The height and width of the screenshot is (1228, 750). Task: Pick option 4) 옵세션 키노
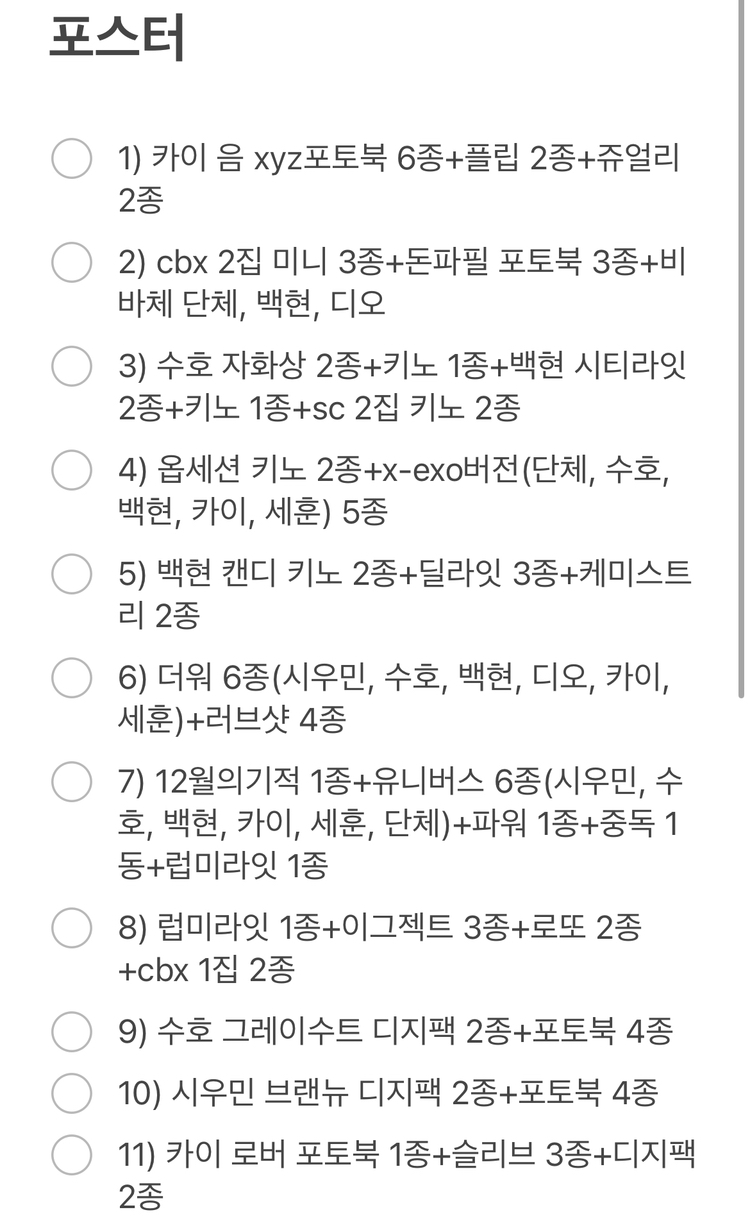pos(72,470)
